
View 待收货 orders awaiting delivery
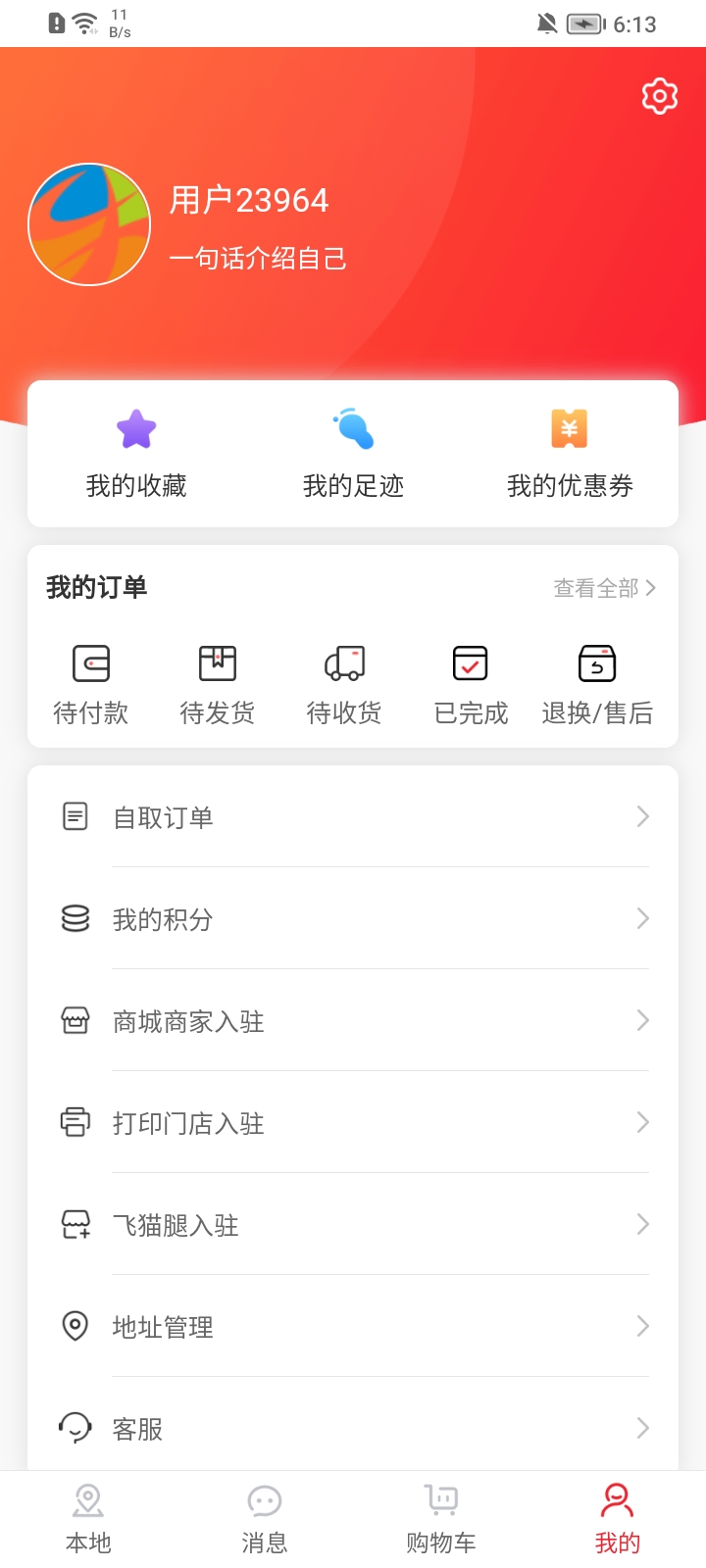tap(344, 684)
